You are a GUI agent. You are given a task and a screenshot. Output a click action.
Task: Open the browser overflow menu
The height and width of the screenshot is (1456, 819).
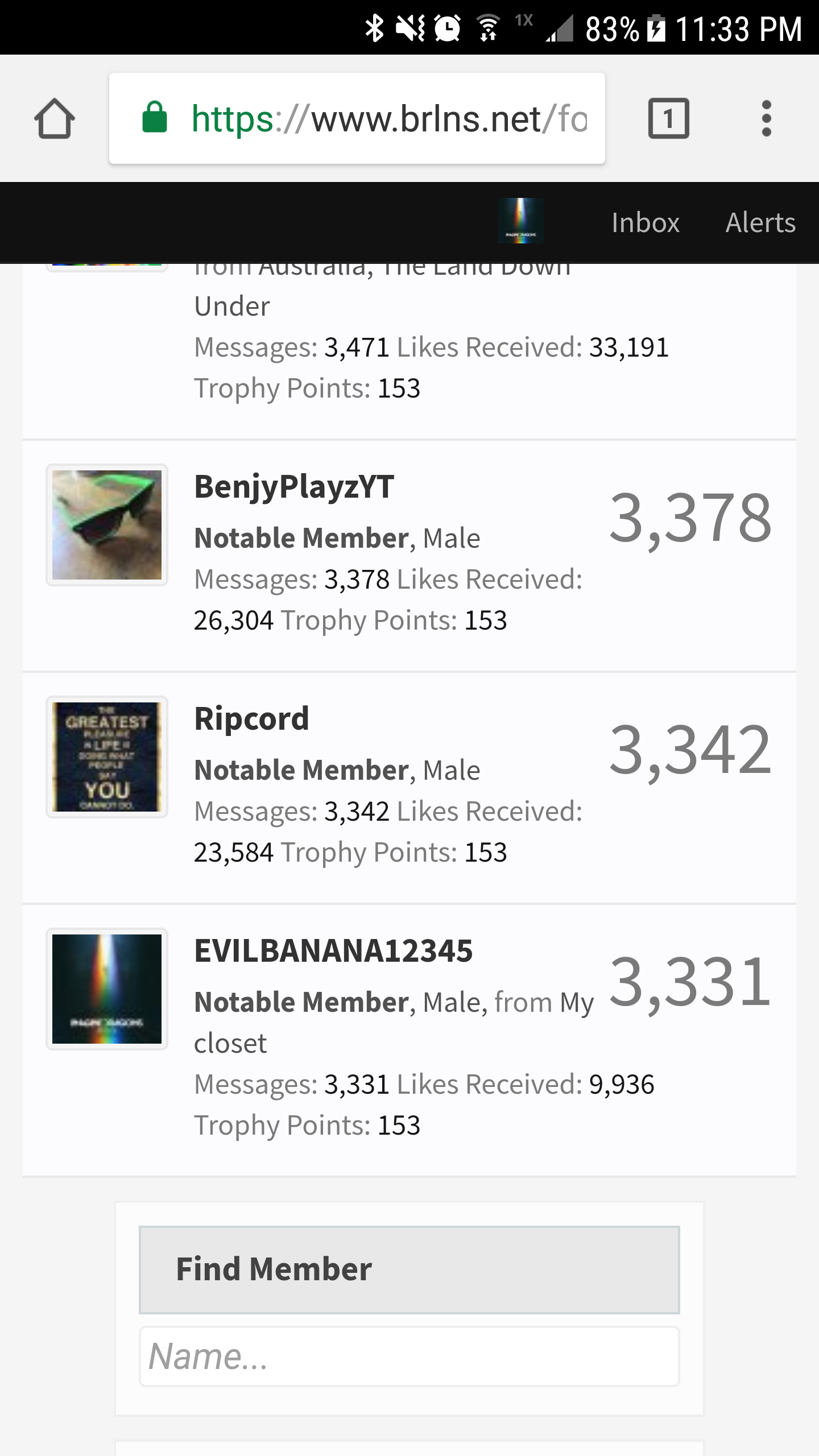(x=766, y=118)
